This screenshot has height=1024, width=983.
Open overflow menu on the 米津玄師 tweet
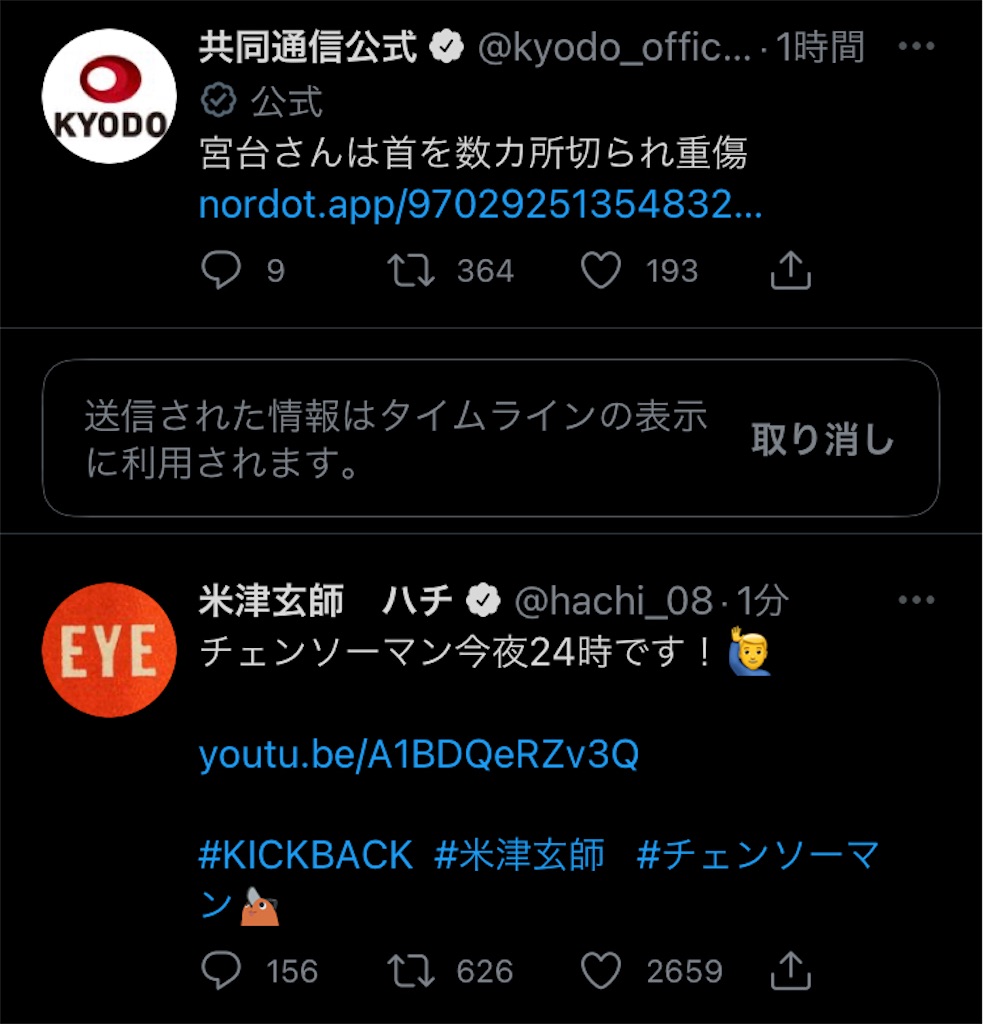[x=916, y=600]
